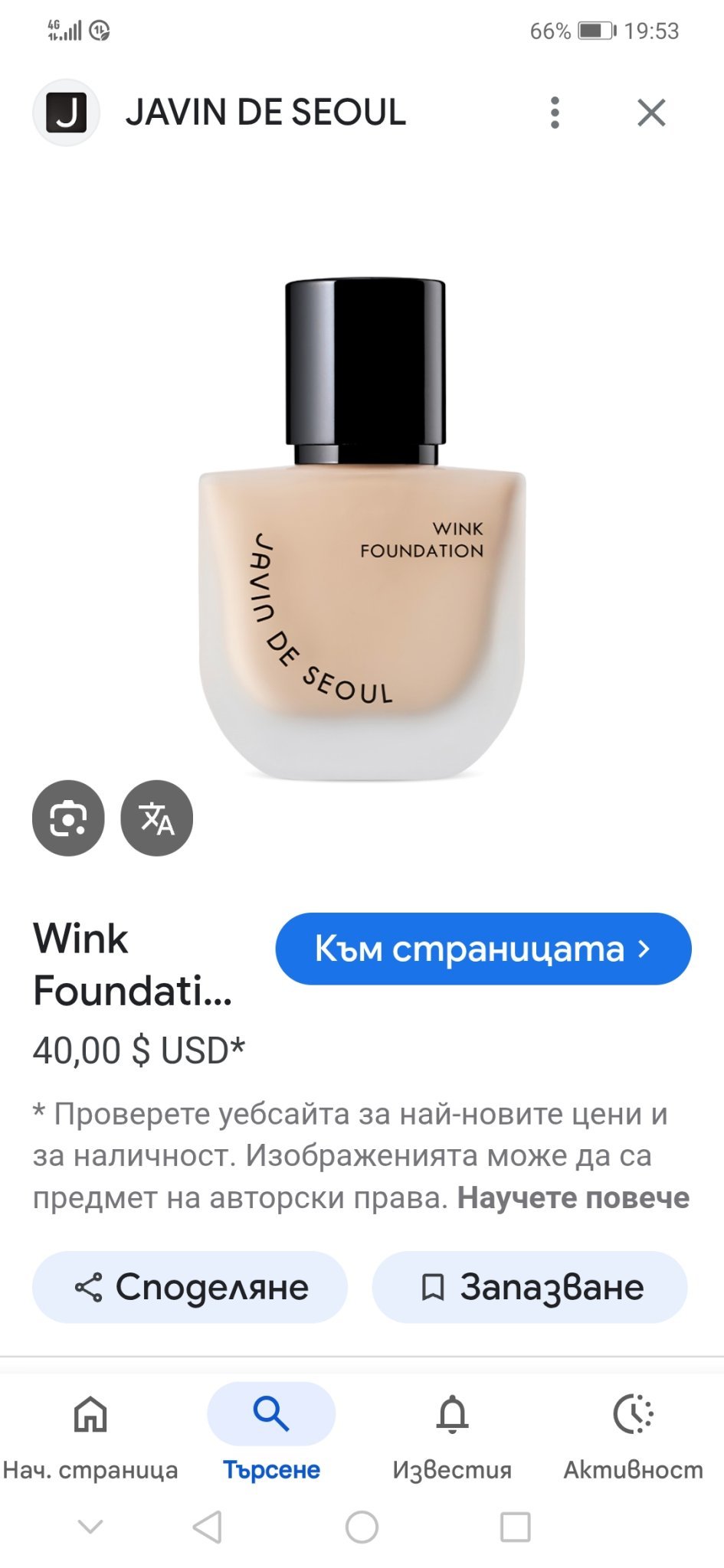724x1568 pixels.
Task: Translate text in the image
Action: coord(157,818)
